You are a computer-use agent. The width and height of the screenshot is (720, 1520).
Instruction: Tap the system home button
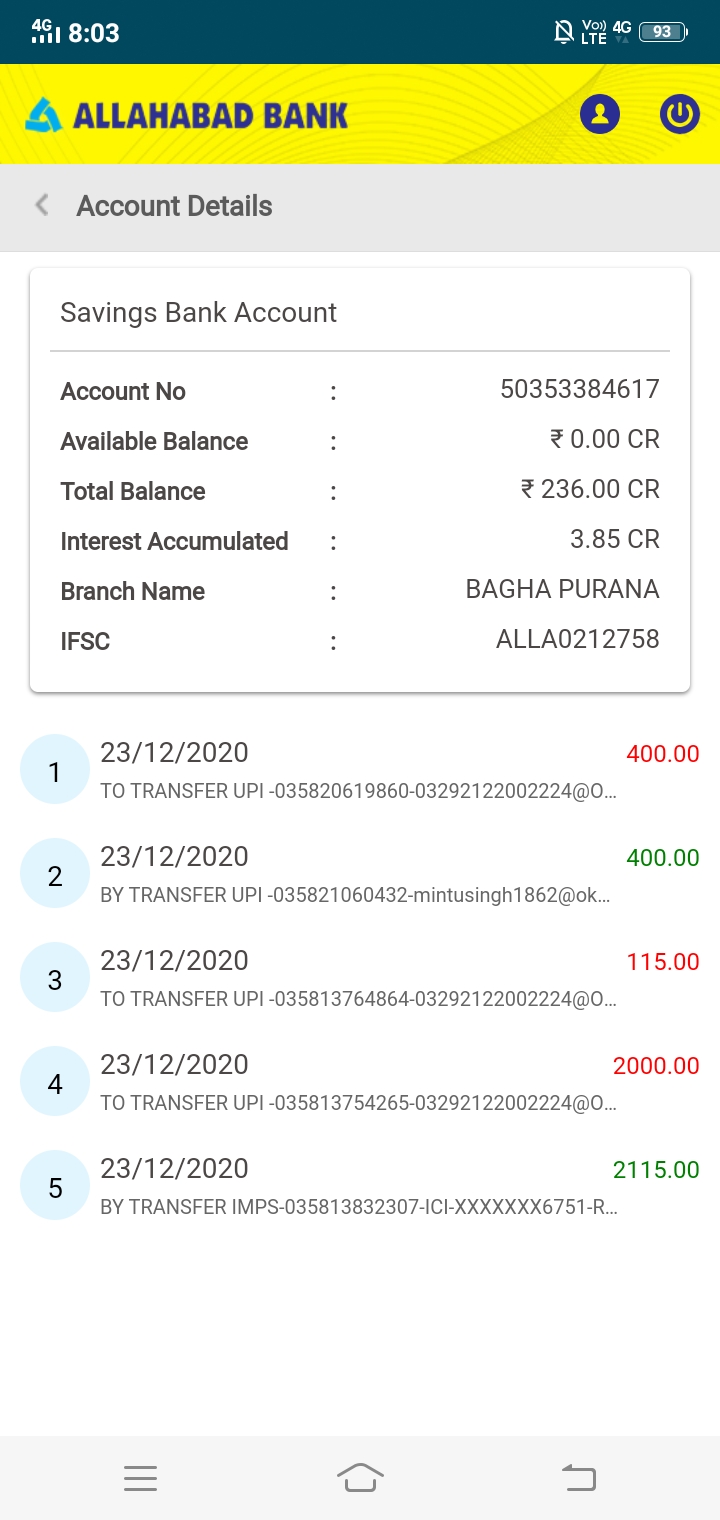coord(360,1477)
